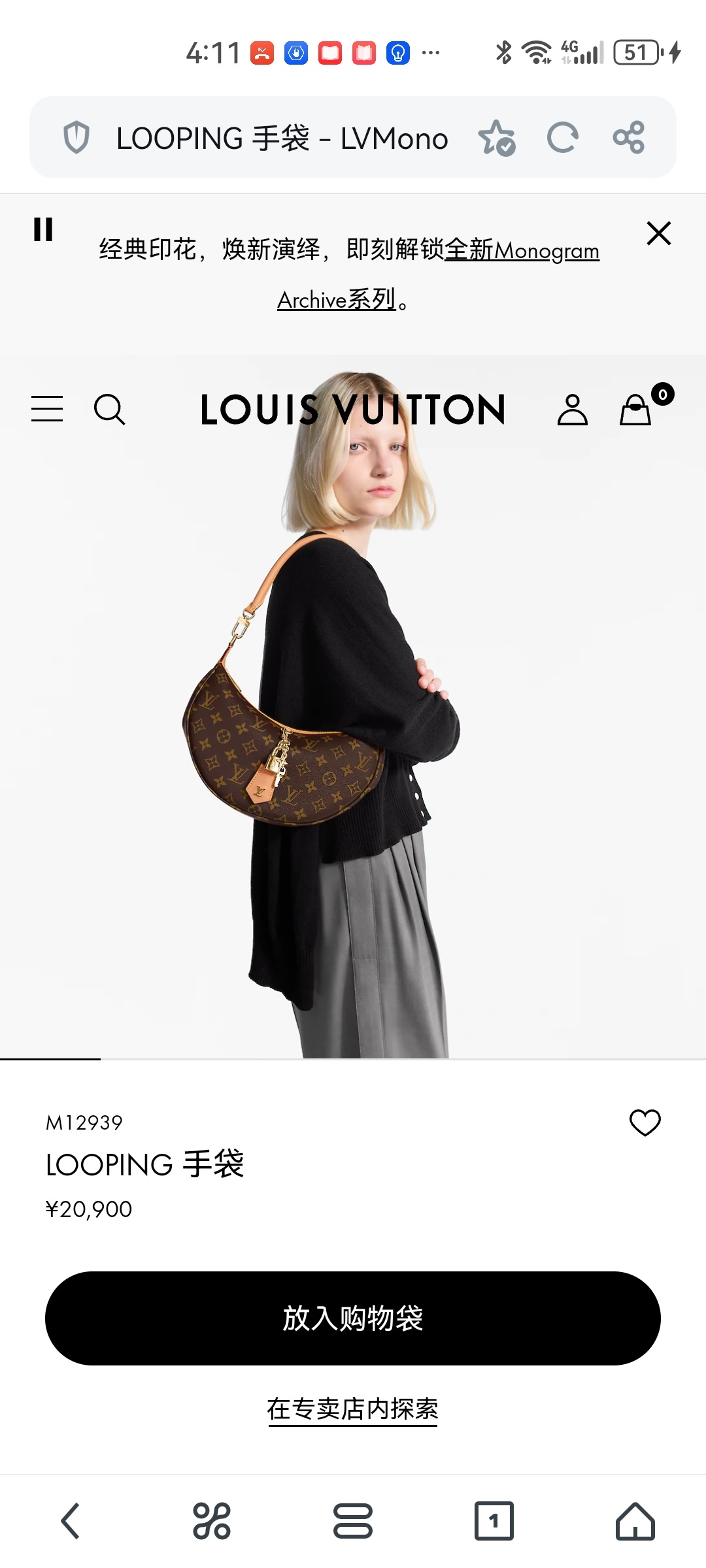The height and width of the screenshot is (1568, 706).
Task: Open the tabs switcher showing 1
Action: pos(494,1521)
